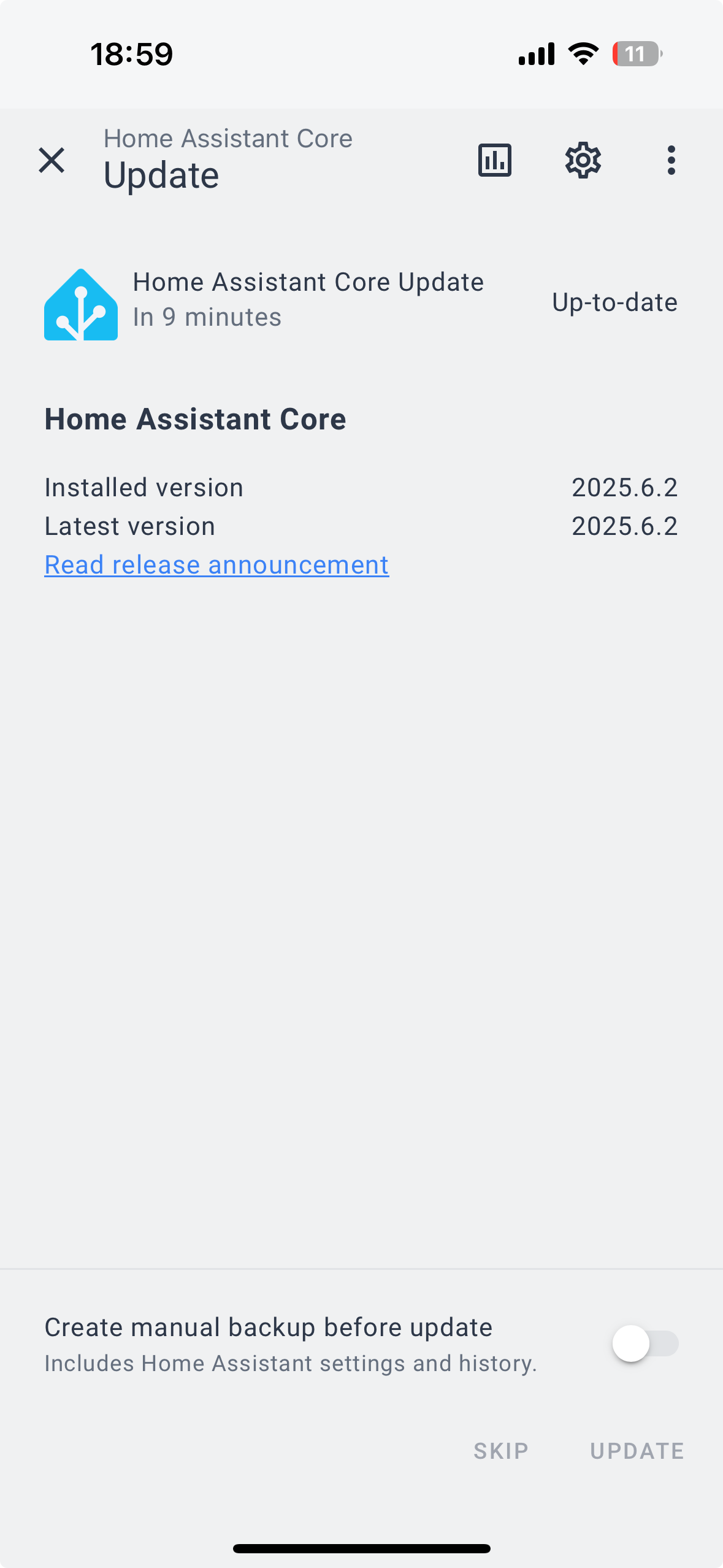Open the three-dot overflow menu
The image size is (723, 1568).
[x=671, y=160]
